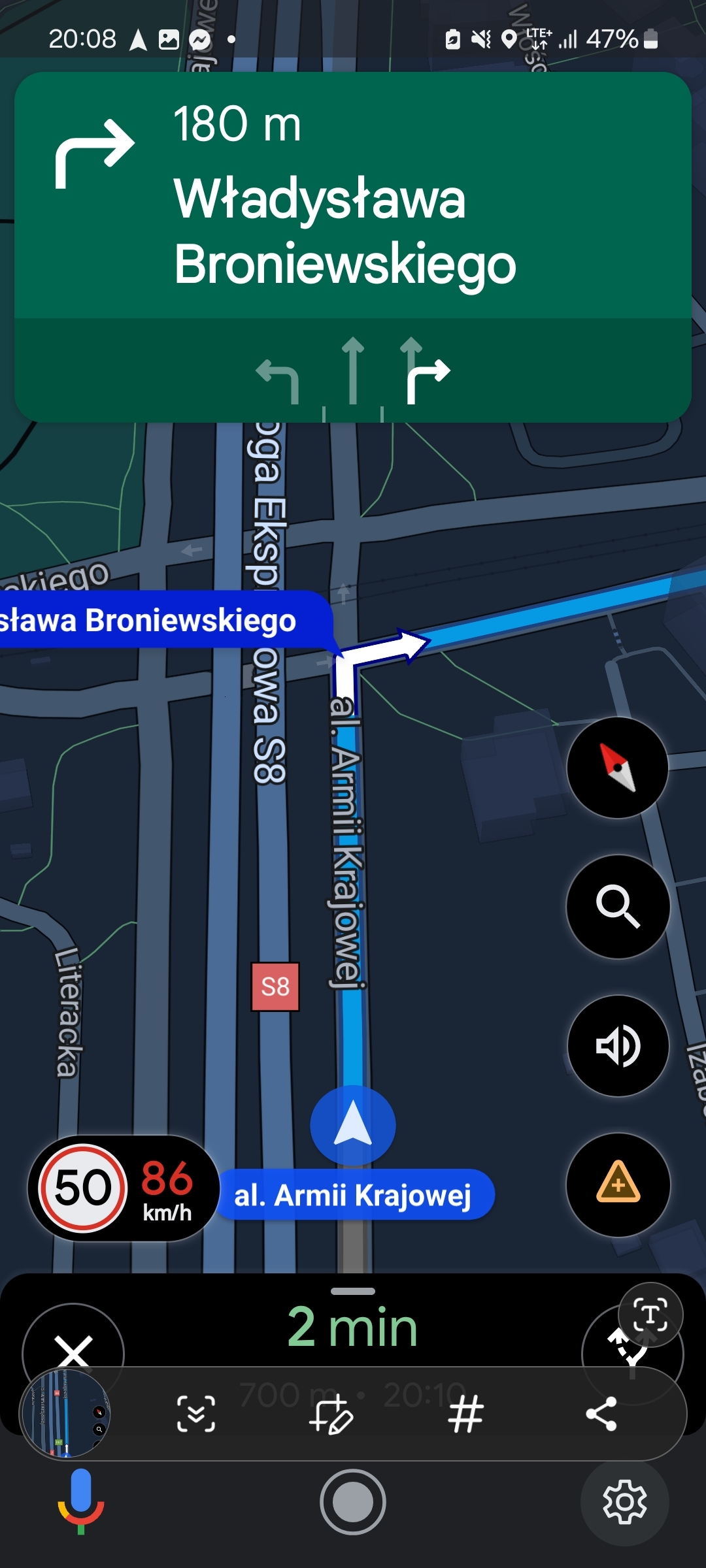The width and height of the screenshot is (706, 1568).
Task: Open the screenshot preview thumbnail
Action: [x=65, y=1413]
